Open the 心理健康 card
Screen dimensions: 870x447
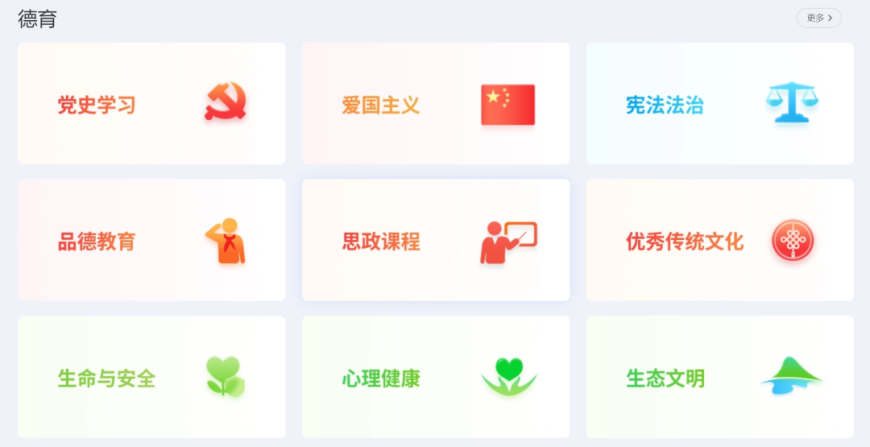point(435,378)
